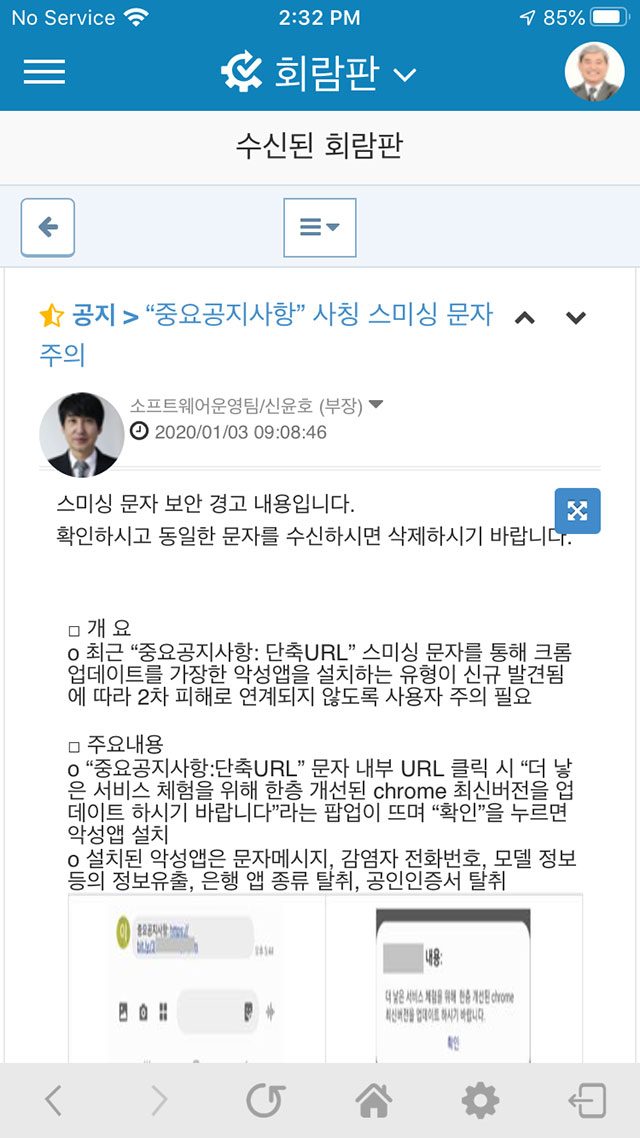Log out using the exit icon

coord(587,1101)
